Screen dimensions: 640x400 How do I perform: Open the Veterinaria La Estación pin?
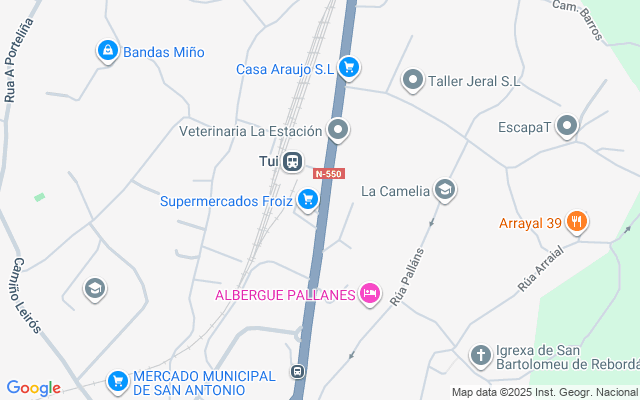tap(339, 129)
